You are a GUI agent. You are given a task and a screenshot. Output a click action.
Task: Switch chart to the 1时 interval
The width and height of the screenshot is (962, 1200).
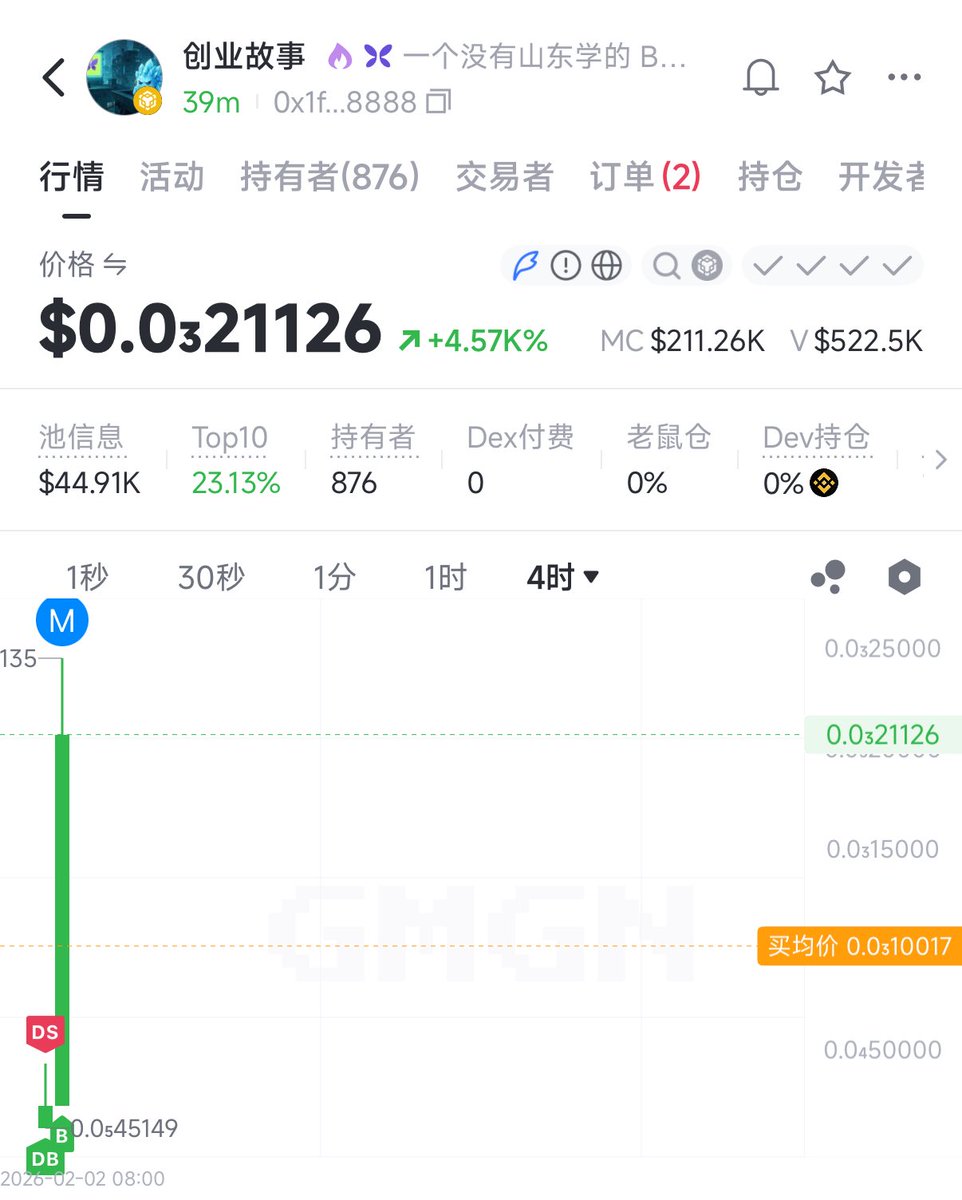(445, 578)
